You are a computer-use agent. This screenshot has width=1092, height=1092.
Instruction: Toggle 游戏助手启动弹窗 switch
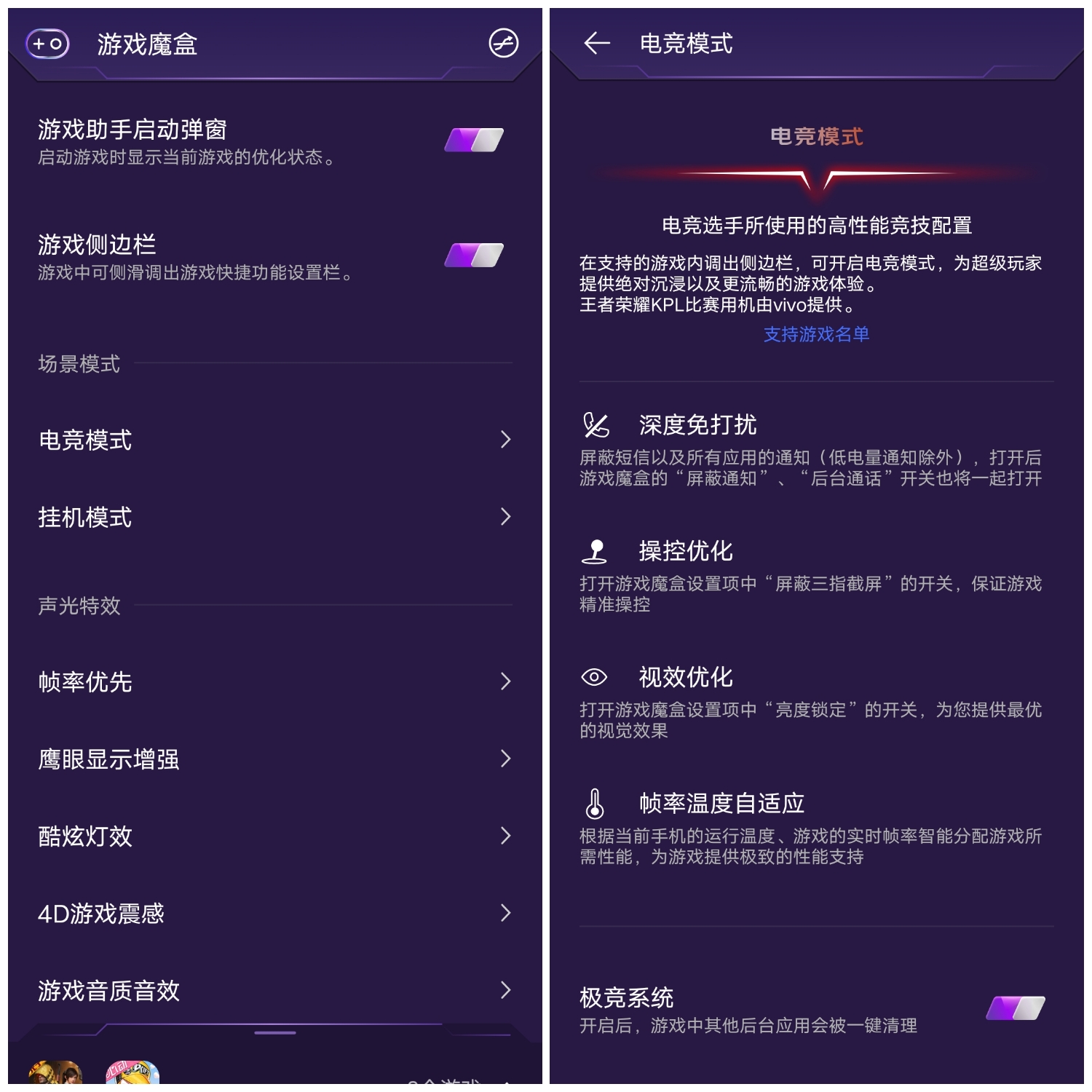click(x=474, y=140)
